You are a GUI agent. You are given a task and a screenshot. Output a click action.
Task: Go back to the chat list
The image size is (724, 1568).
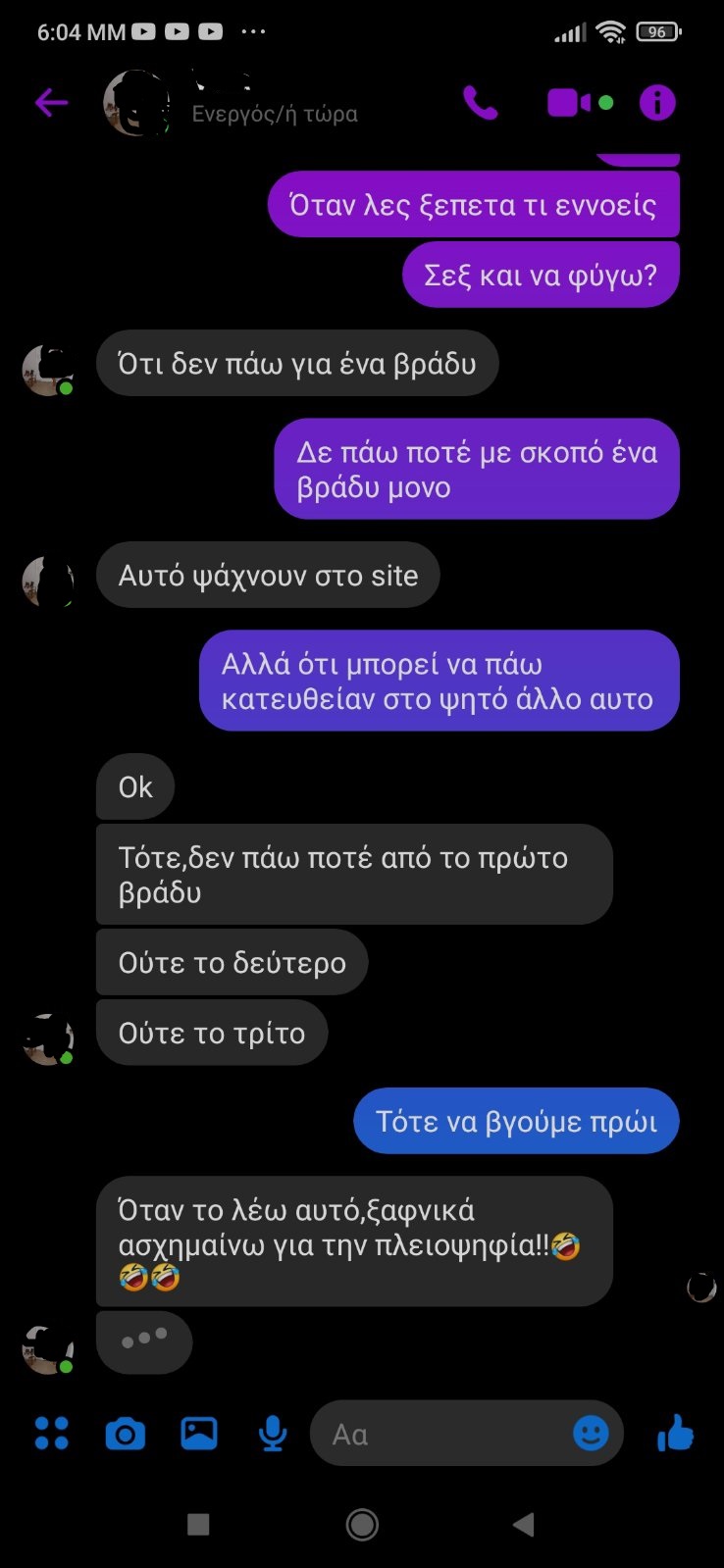(x=51, y=102)
